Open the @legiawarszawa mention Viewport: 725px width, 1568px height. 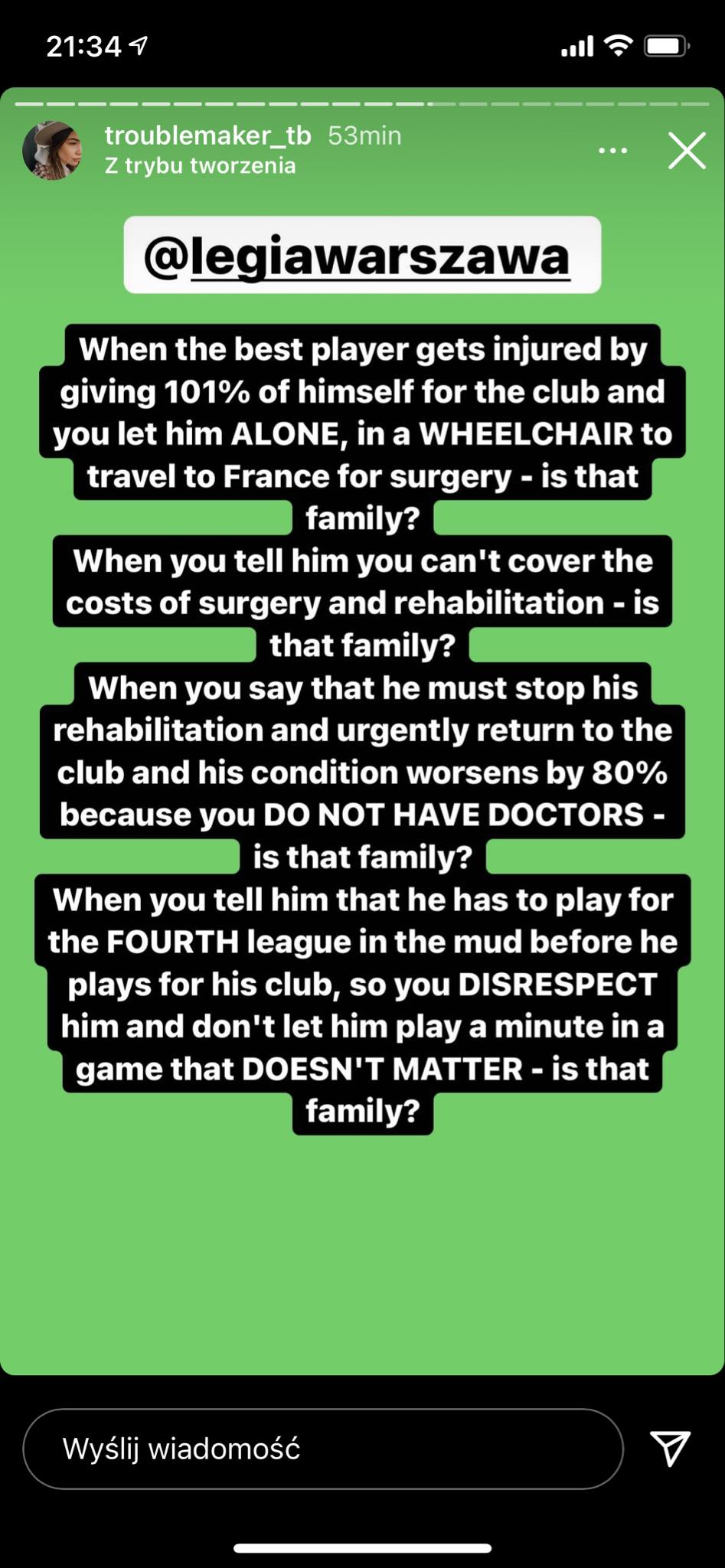(x=361, y=256)
